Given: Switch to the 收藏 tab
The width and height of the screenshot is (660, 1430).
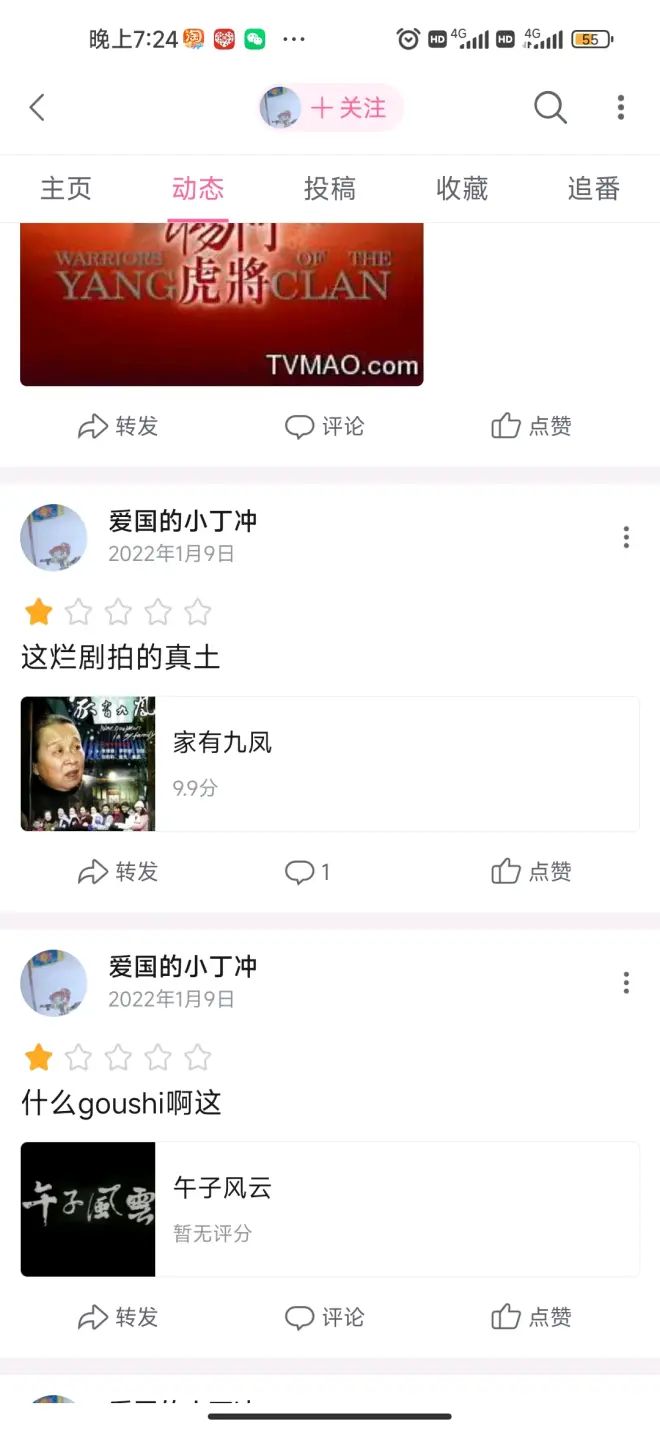Looking at the screenshot, I should pyautogui.click(x=462, y=189).
